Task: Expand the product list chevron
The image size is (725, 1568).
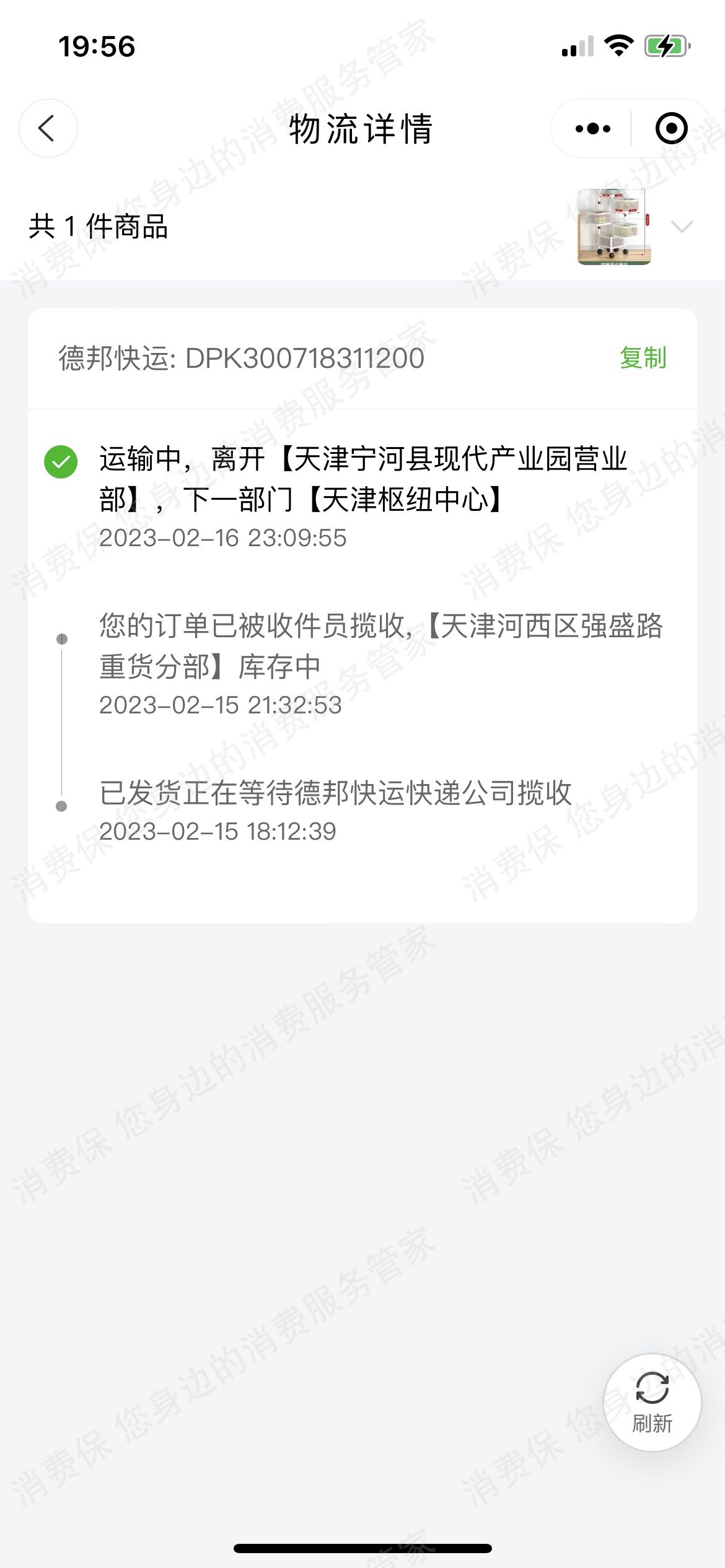Action: (682, 227)
